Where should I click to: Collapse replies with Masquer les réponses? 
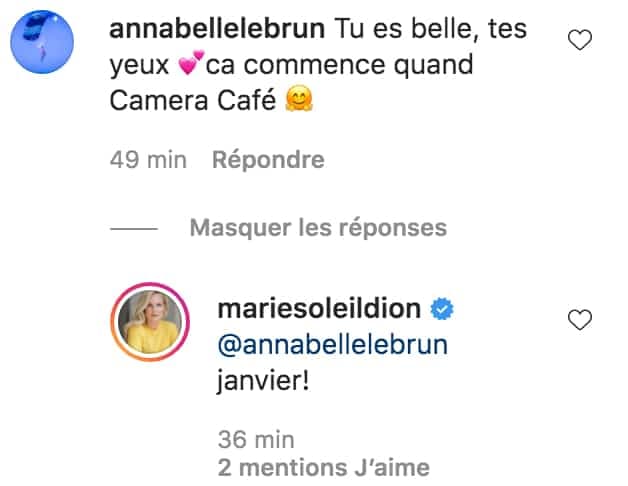point(318,228)
